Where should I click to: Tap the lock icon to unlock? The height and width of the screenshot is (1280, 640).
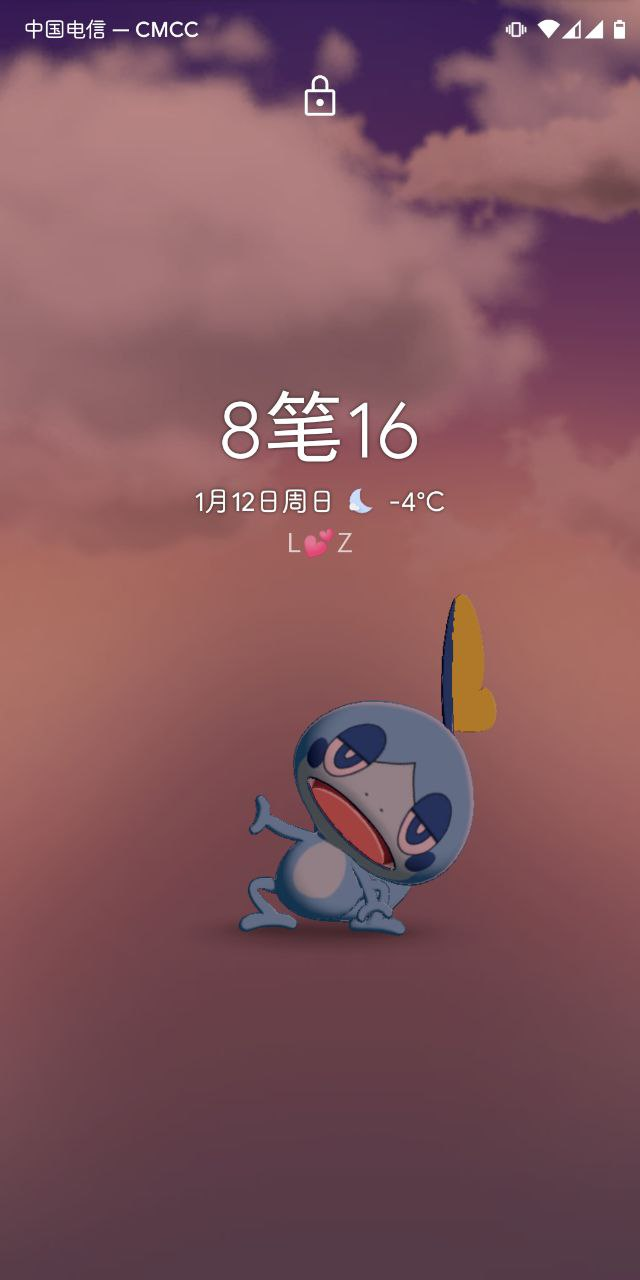(x=320, y=97)
